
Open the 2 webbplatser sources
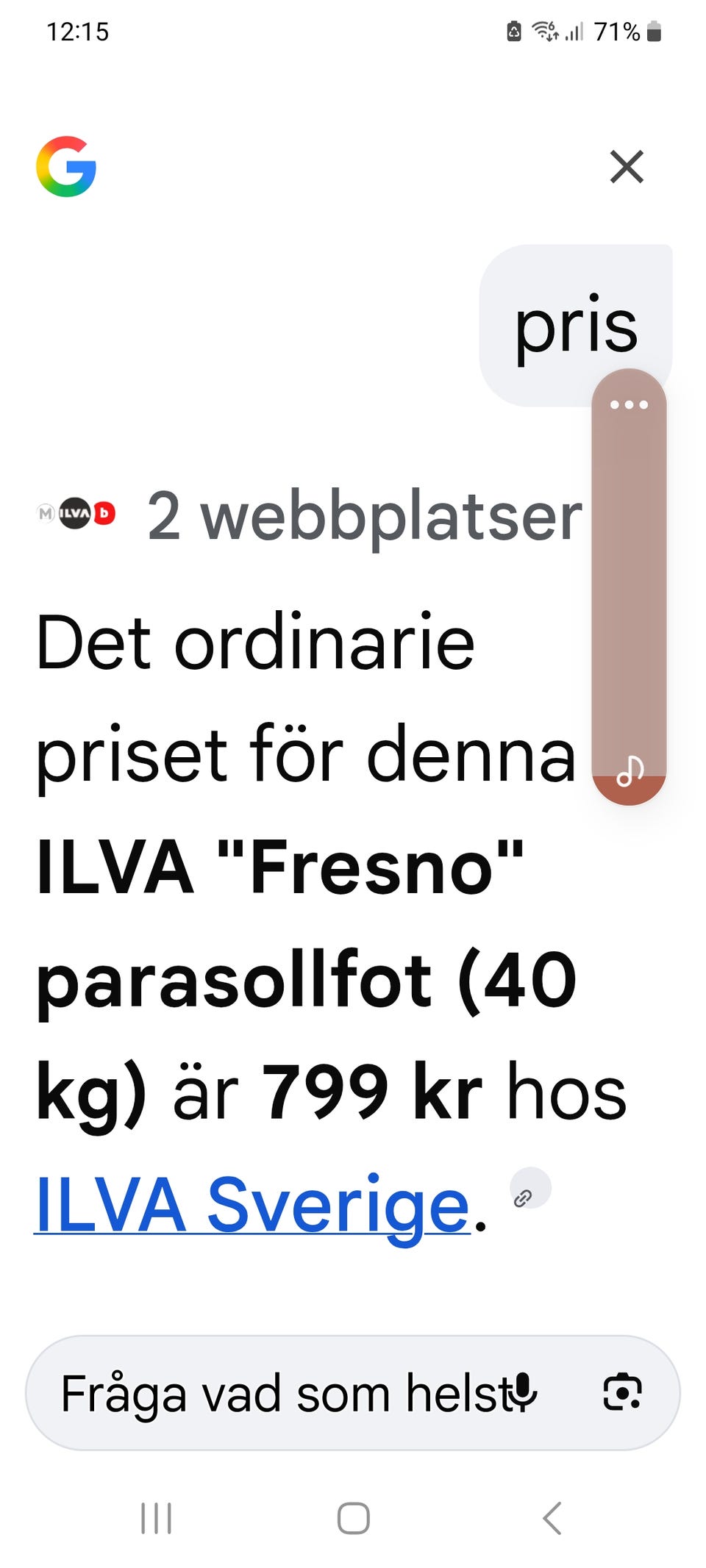click(x=310, y=515)
